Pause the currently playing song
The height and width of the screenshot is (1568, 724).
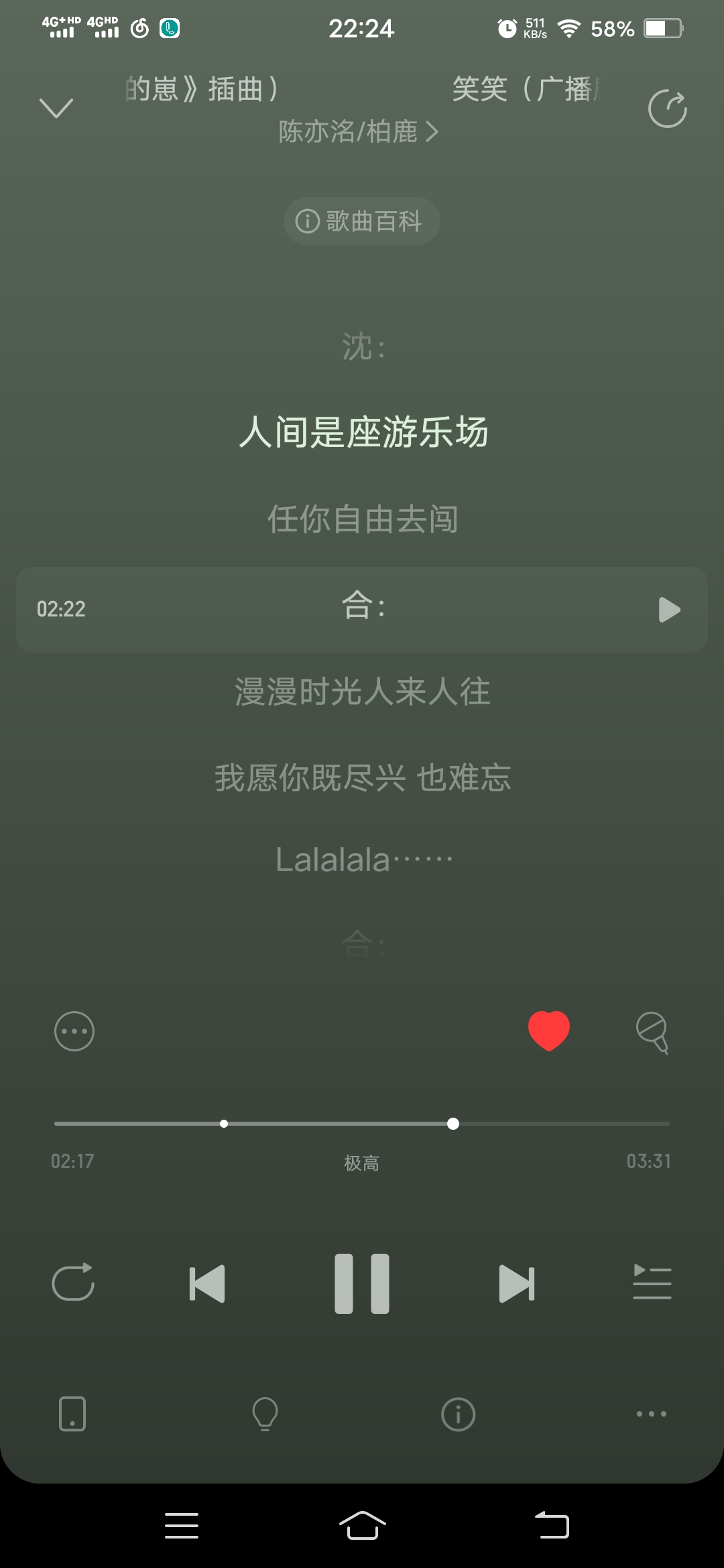(x=362, y=1283)
